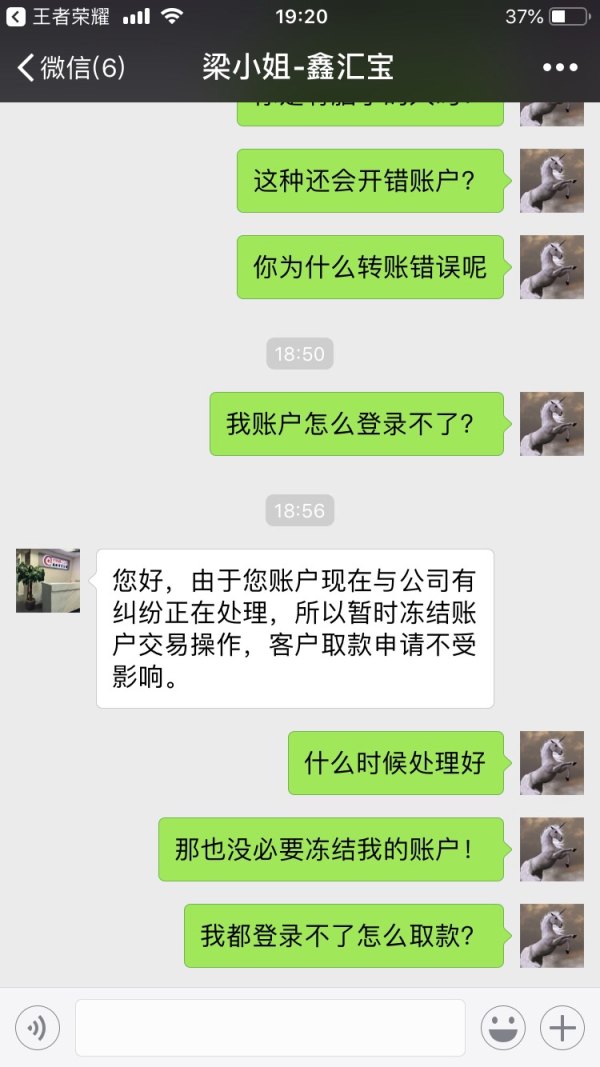Open the three-dot chat options menu

pyautogui.click(x=560, y=68)
